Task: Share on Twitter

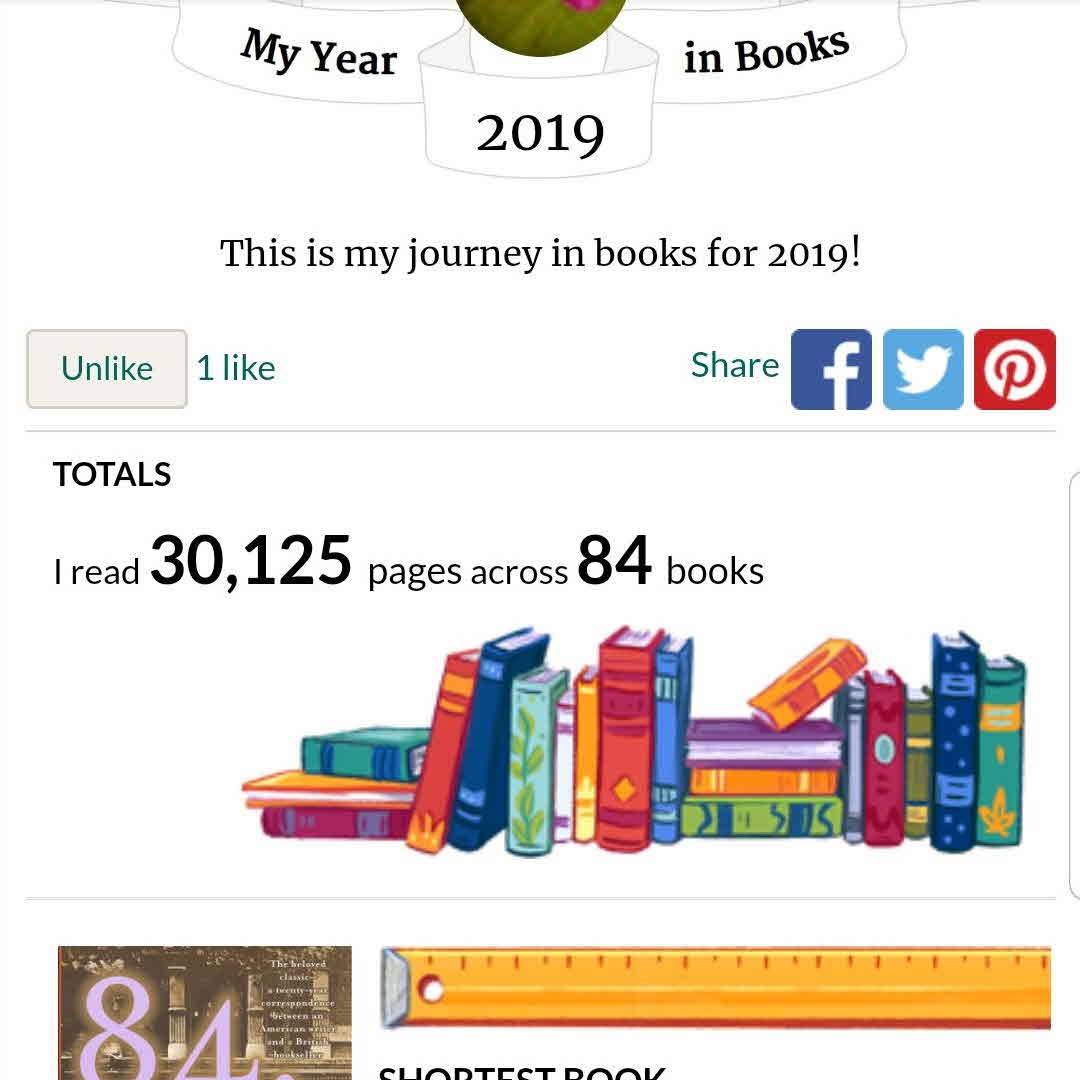Action: click(923, 369)
